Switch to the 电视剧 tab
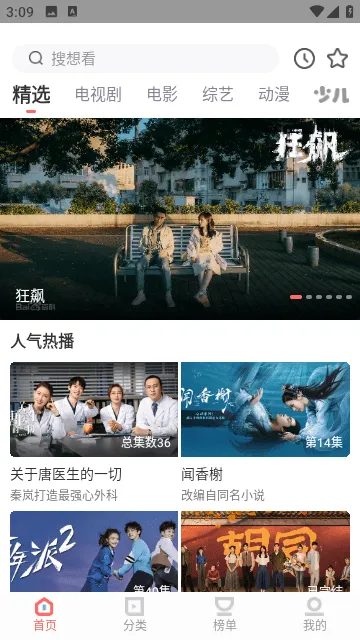Screen dimensions: 360x640 click(98, 94)
